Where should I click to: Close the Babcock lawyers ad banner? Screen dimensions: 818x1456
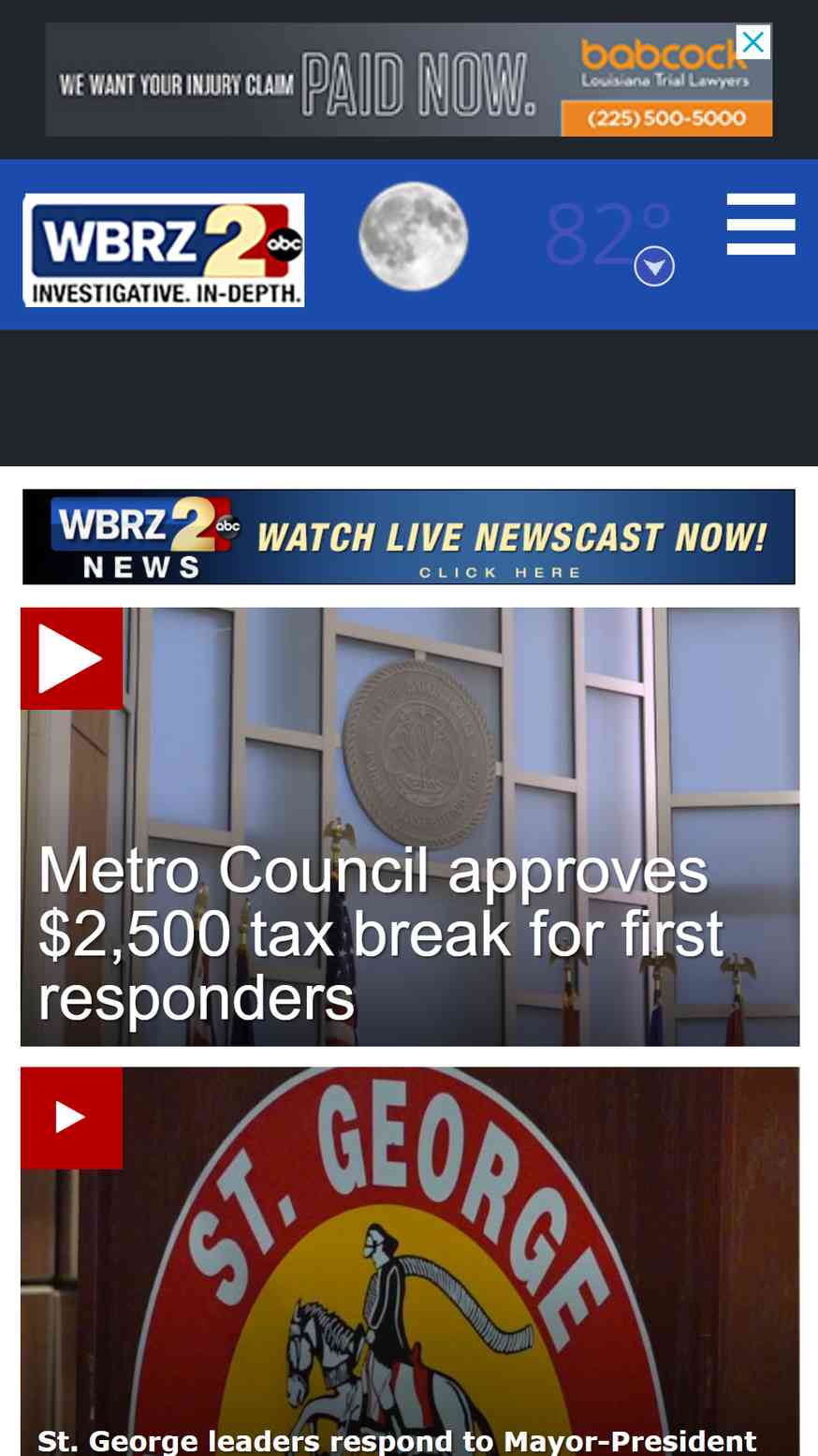pyautogui.click(x=753, y=42)
